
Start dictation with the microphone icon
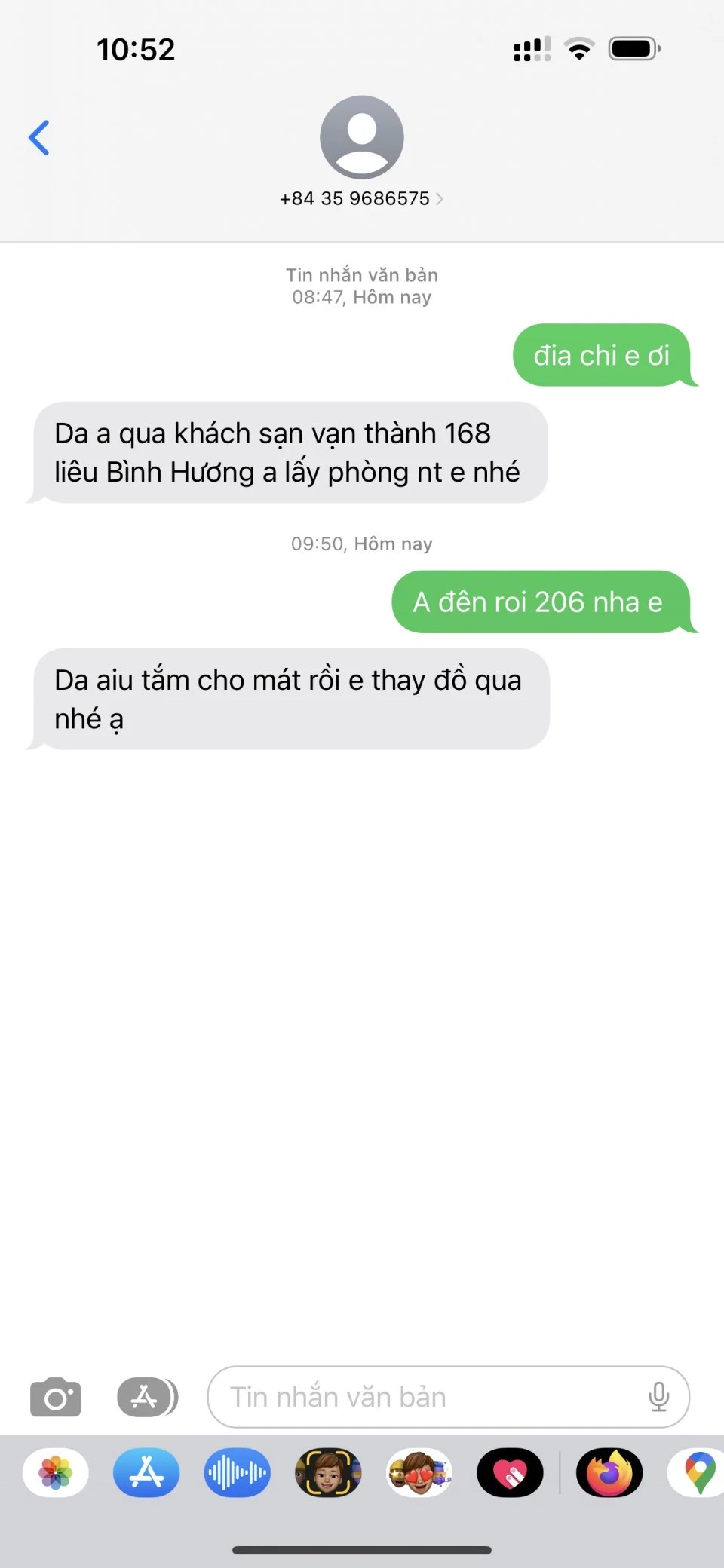click(658, 1397)
